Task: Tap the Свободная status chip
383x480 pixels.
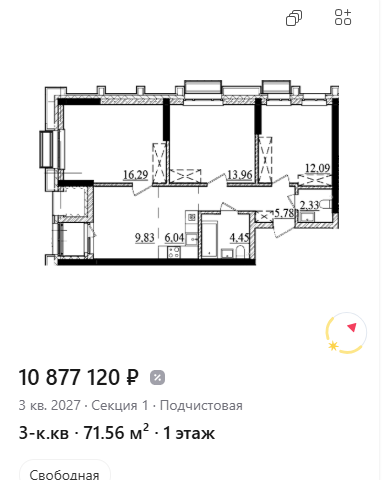Action: (64, 473)
